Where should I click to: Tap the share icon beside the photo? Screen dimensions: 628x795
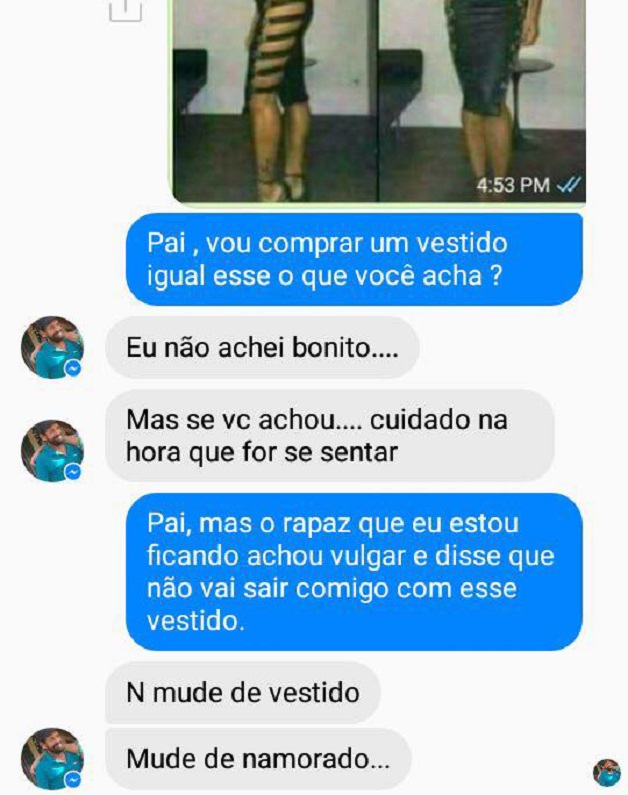click(124, 9)
